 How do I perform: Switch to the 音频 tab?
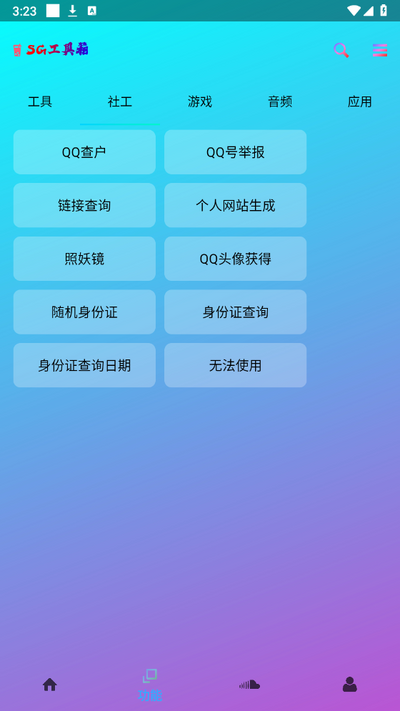[x=280, y=102]
